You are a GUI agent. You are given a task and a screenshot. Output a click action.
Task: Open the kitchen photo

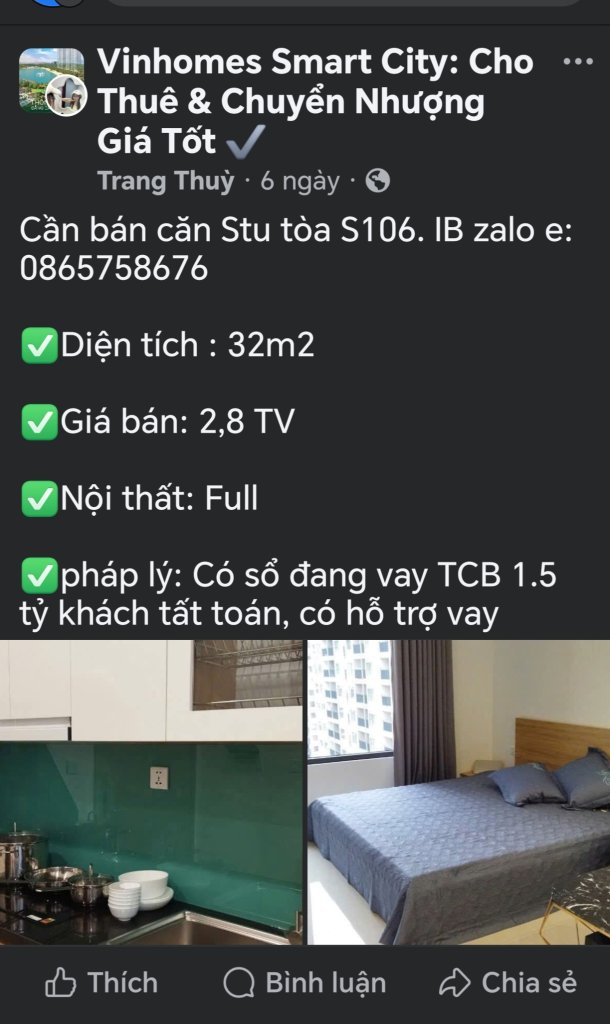pyautogui.click(x=151, y=792)
